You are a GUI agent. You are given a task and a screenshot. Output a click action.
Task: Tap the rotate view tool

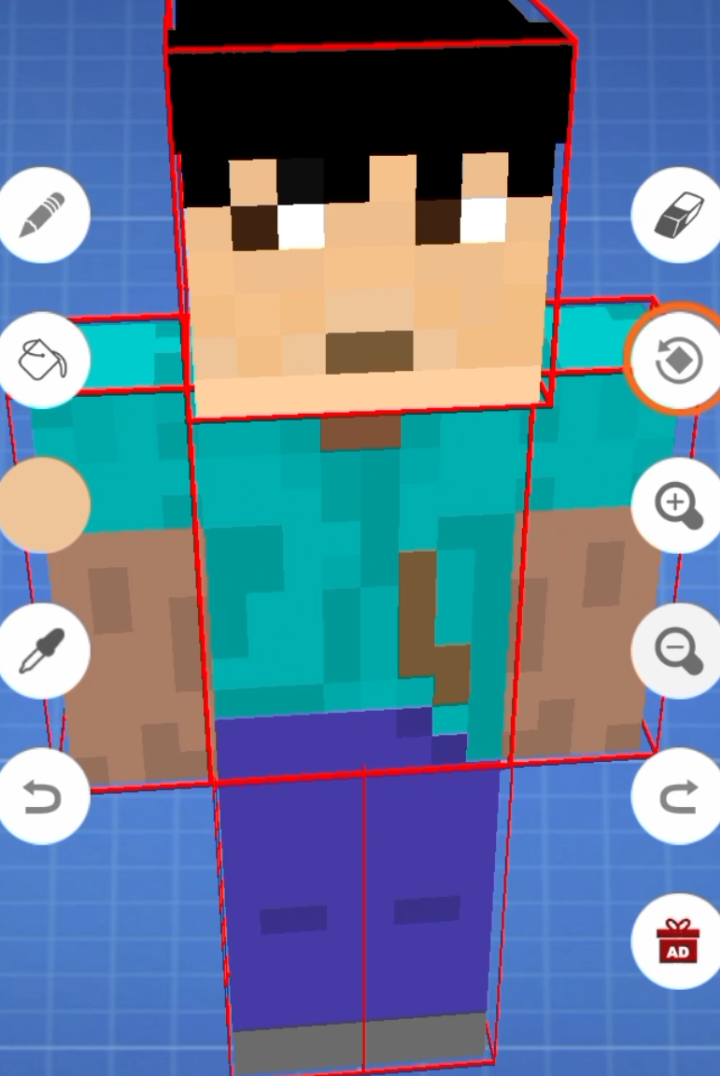[x=678, y=358]
